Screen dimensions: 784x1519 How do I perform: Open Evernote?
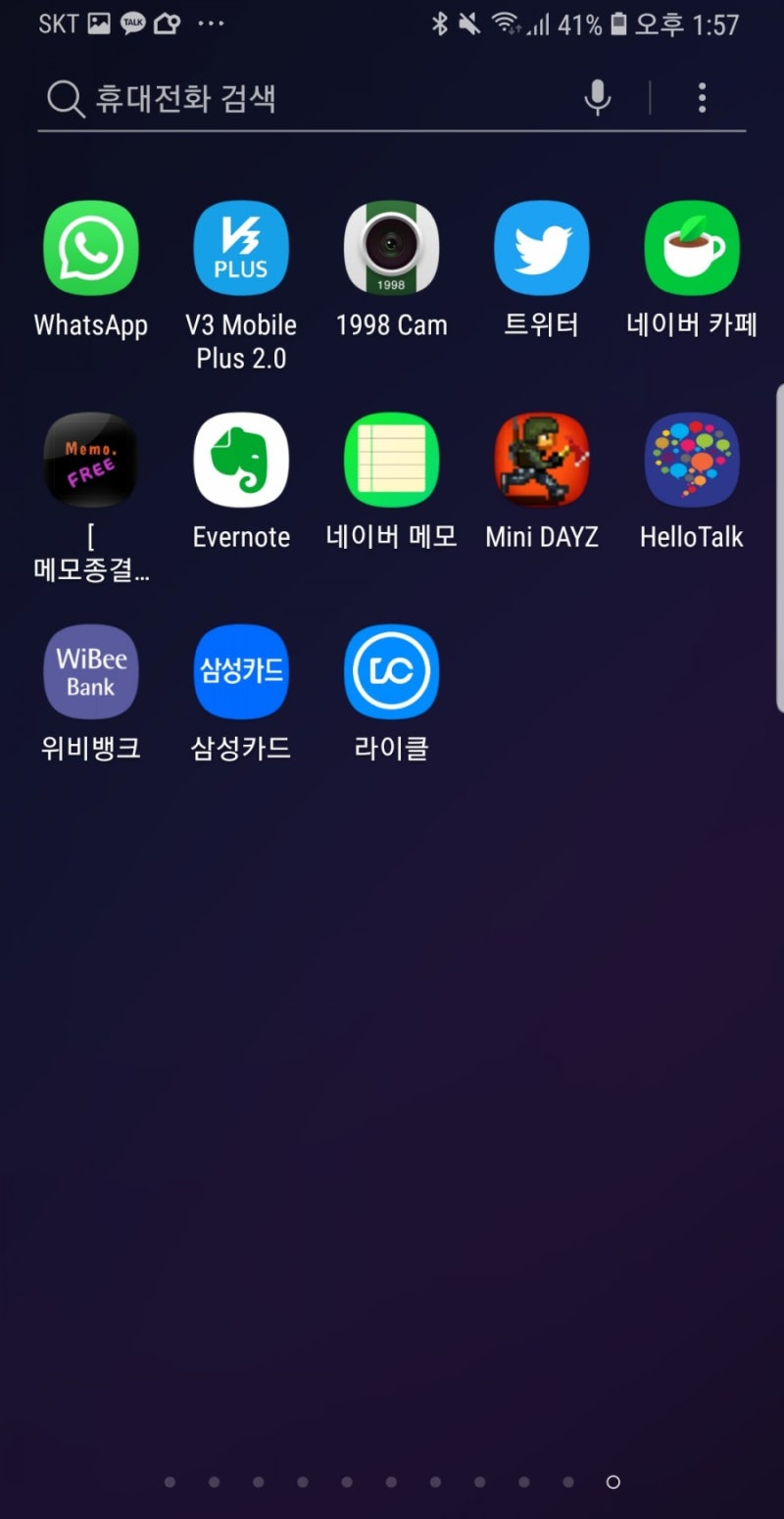(241, 460)
